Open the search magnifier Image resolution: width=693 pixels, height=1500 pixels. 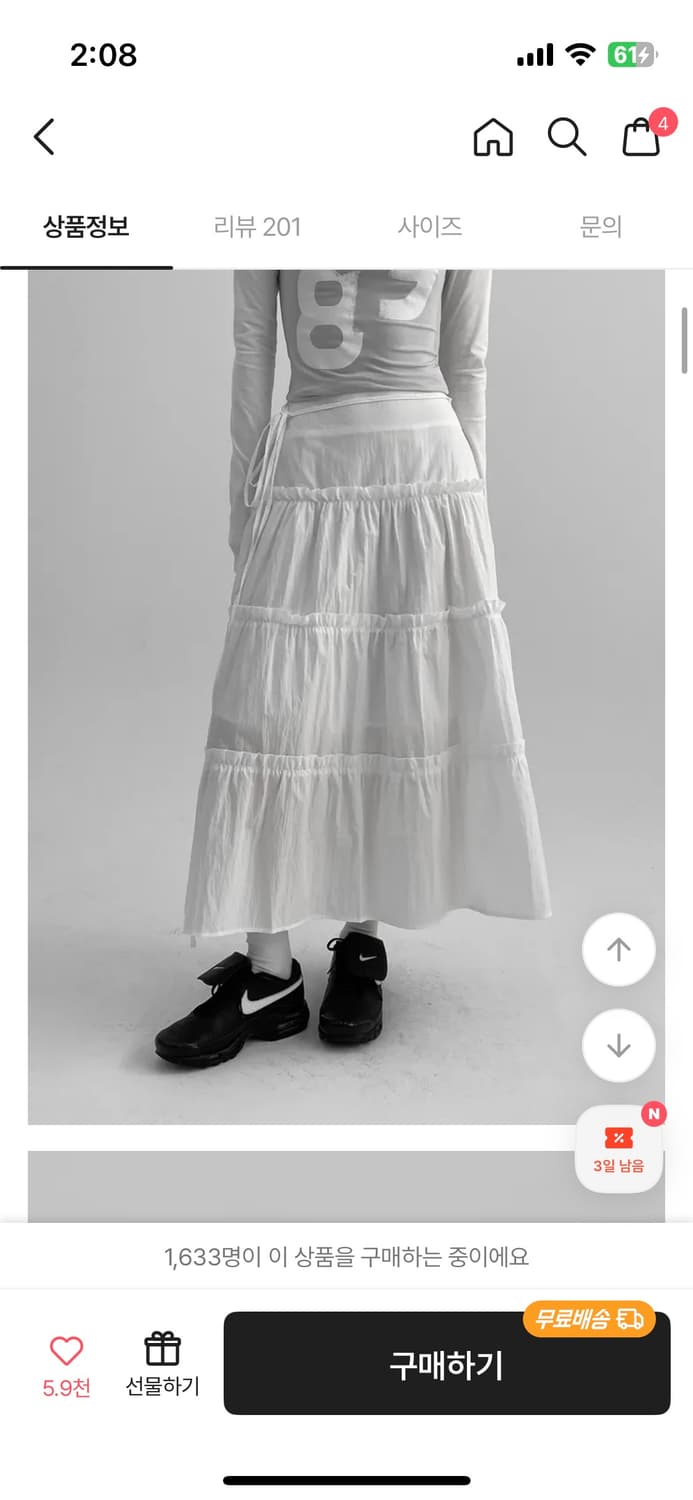point(566,137)
